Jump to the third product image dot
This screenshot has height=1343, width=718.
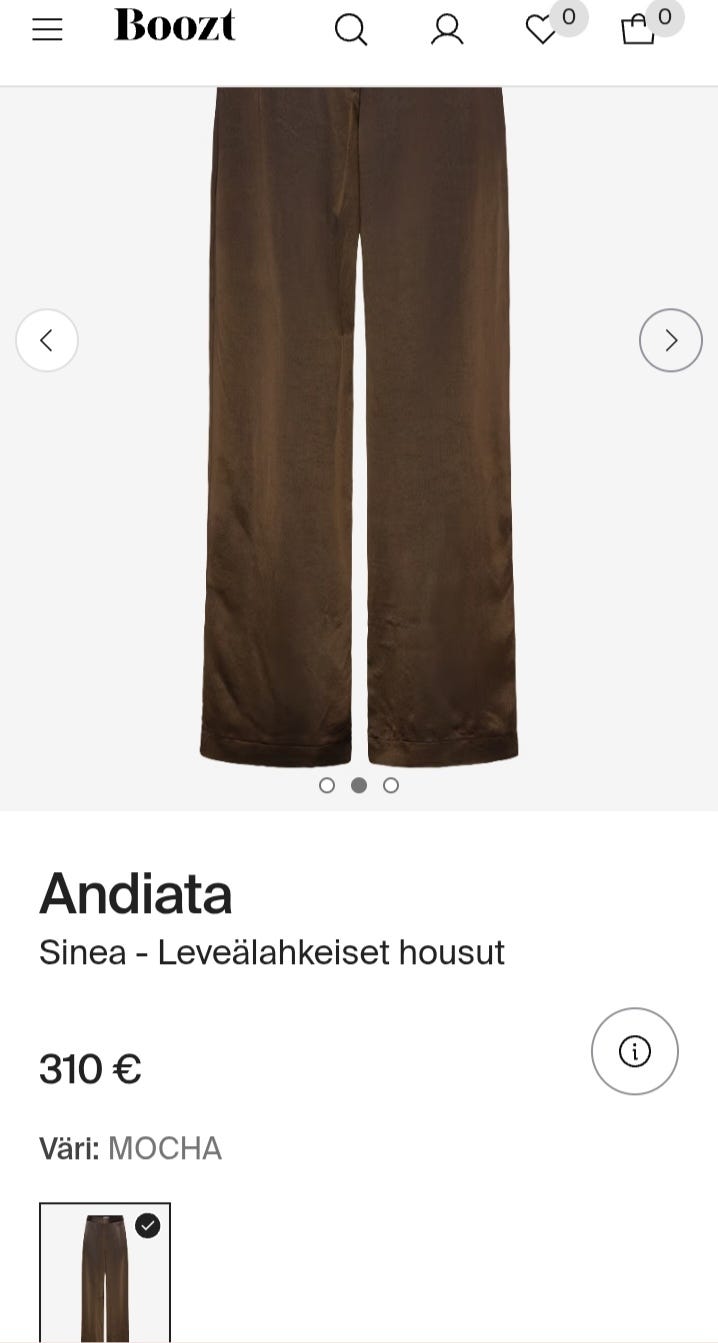391,785
